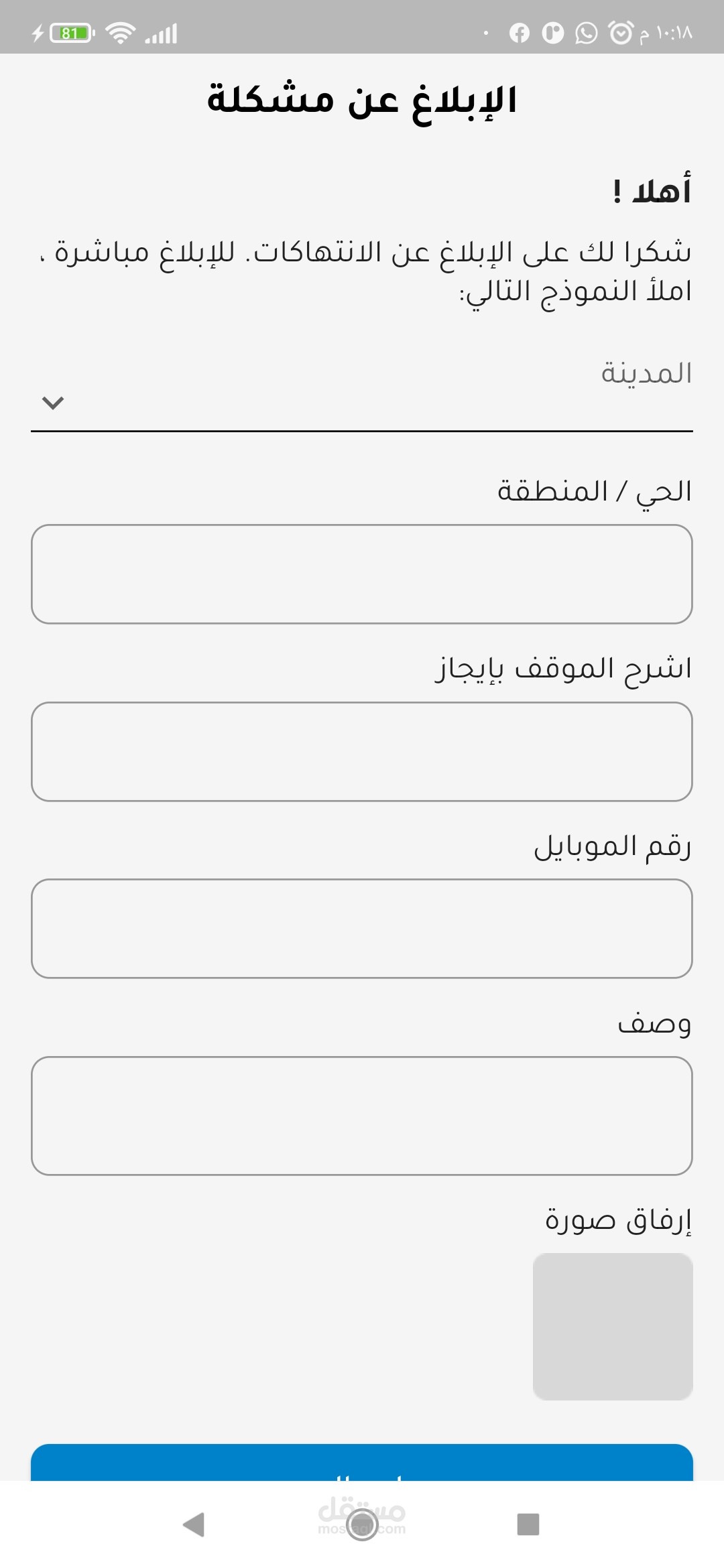Image resolution: width=724 pixels, height=1568 pixels.
Task: Attach a photo via إرفاق صورة box
Action: (613, 1326)
